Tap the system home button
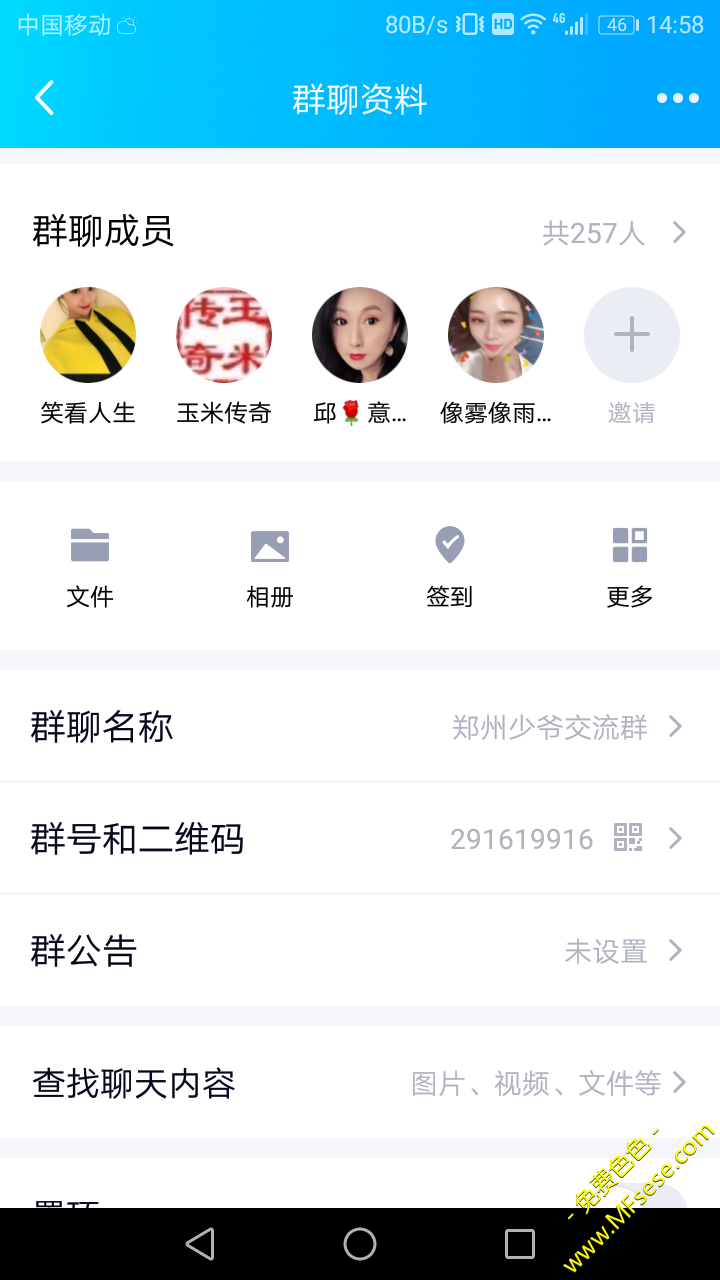 pyautogui.click(x=360, y=1244)
